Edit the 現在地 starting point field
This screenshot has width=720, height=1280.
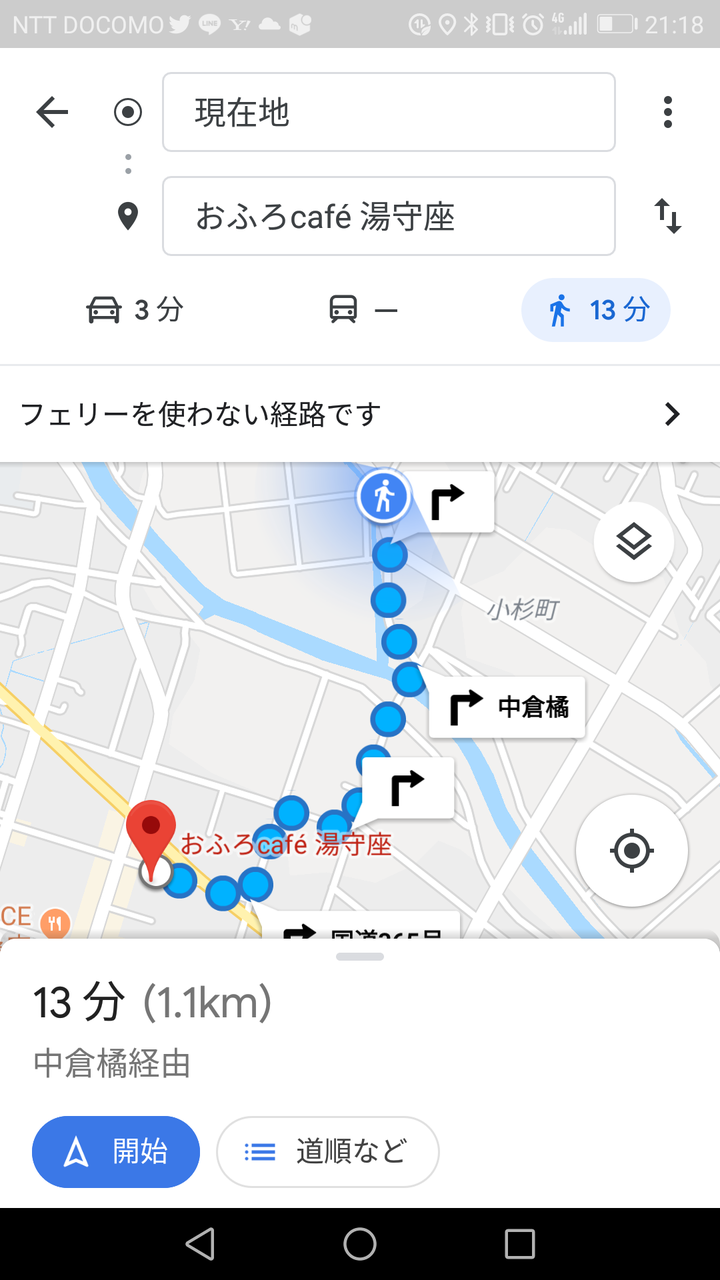click(x=388, y=112)
